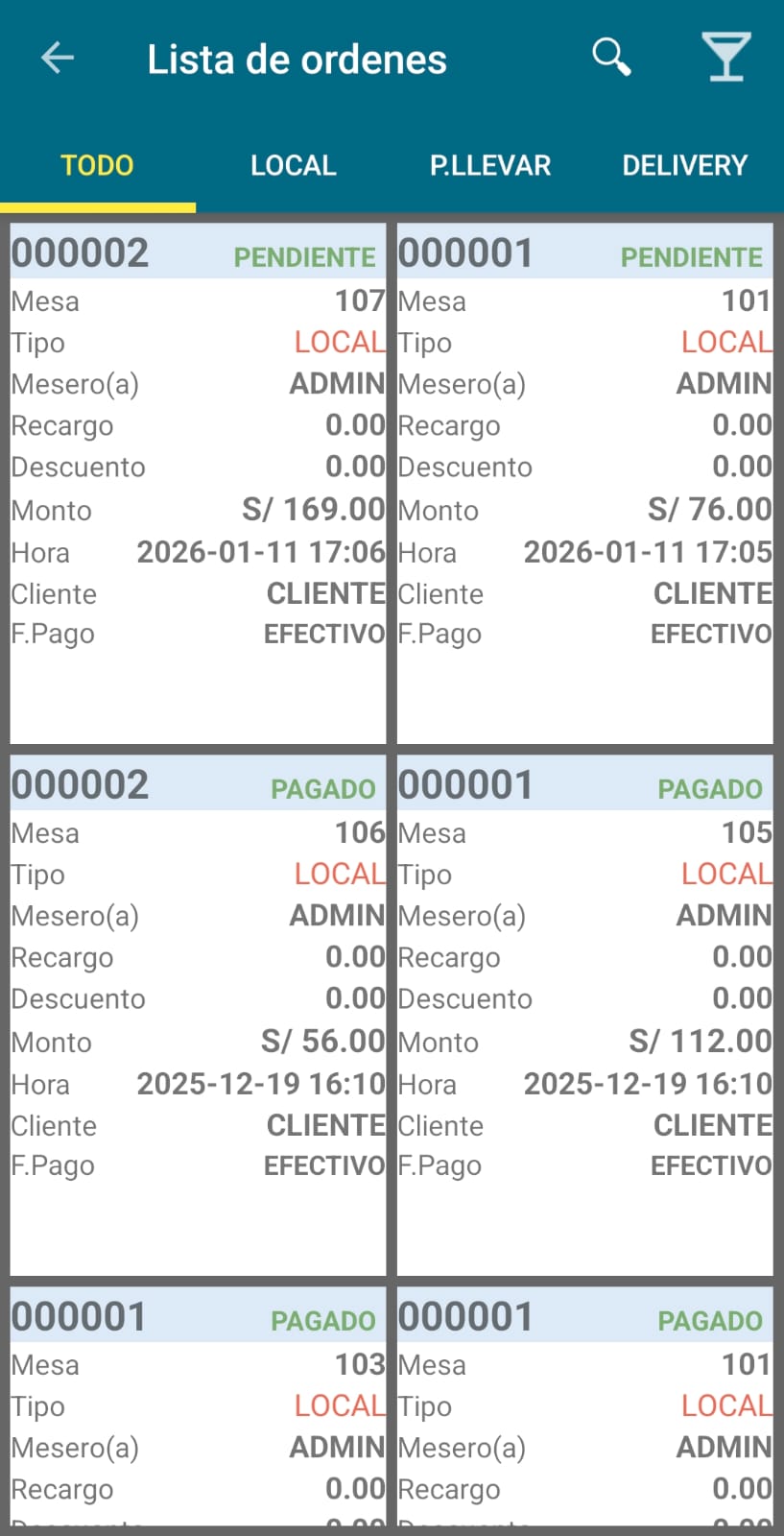Image resolution: width=784 pixels, height=1536 pixels.
Task: Tap the PAGADO label on Mesa 105 order
Action: point(710,788)
